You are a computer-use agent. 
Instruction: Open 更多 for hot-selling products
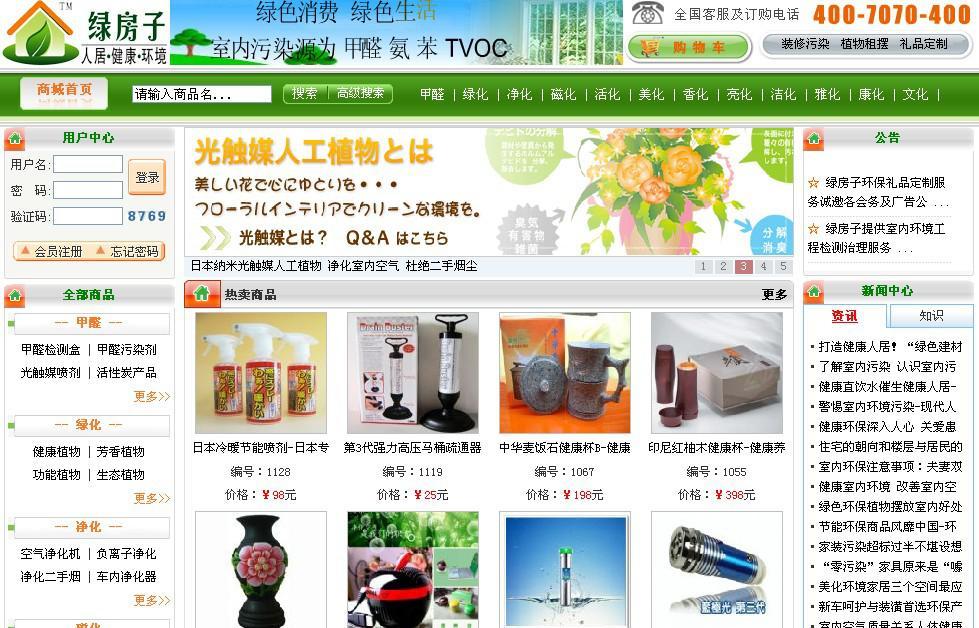[774, 295]
